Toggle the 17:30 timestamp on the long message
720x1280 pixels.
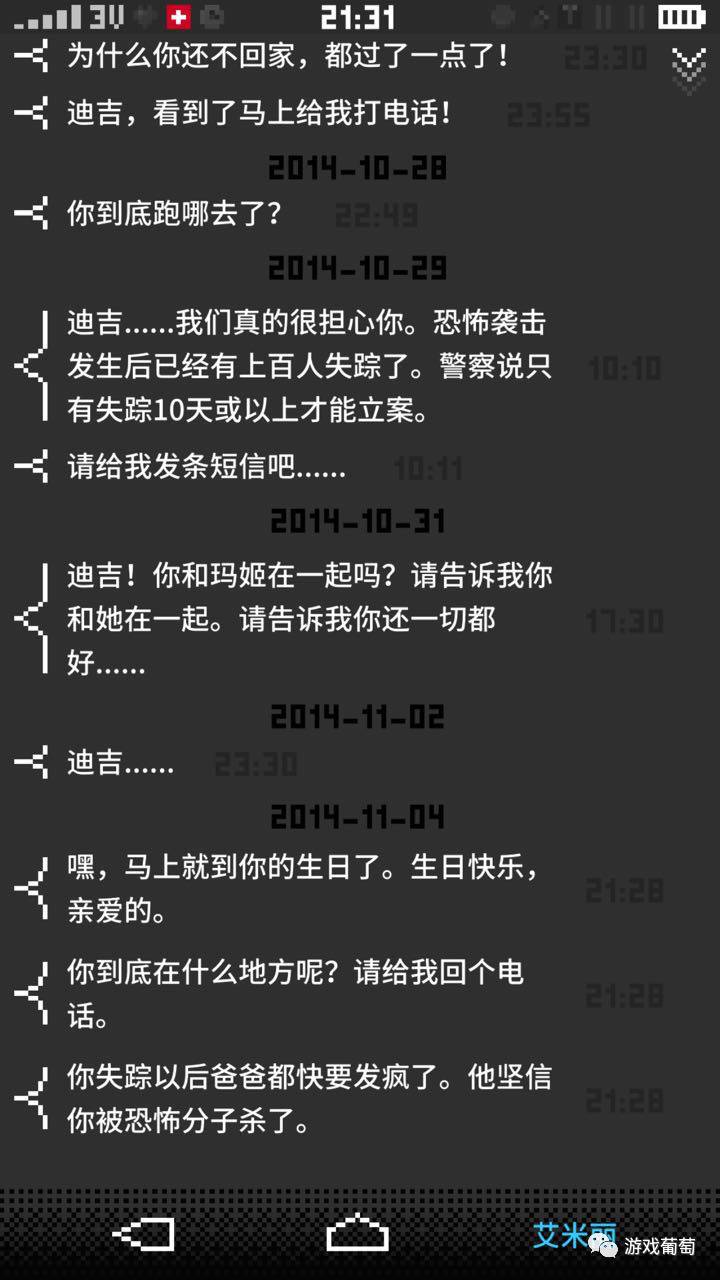625,618
